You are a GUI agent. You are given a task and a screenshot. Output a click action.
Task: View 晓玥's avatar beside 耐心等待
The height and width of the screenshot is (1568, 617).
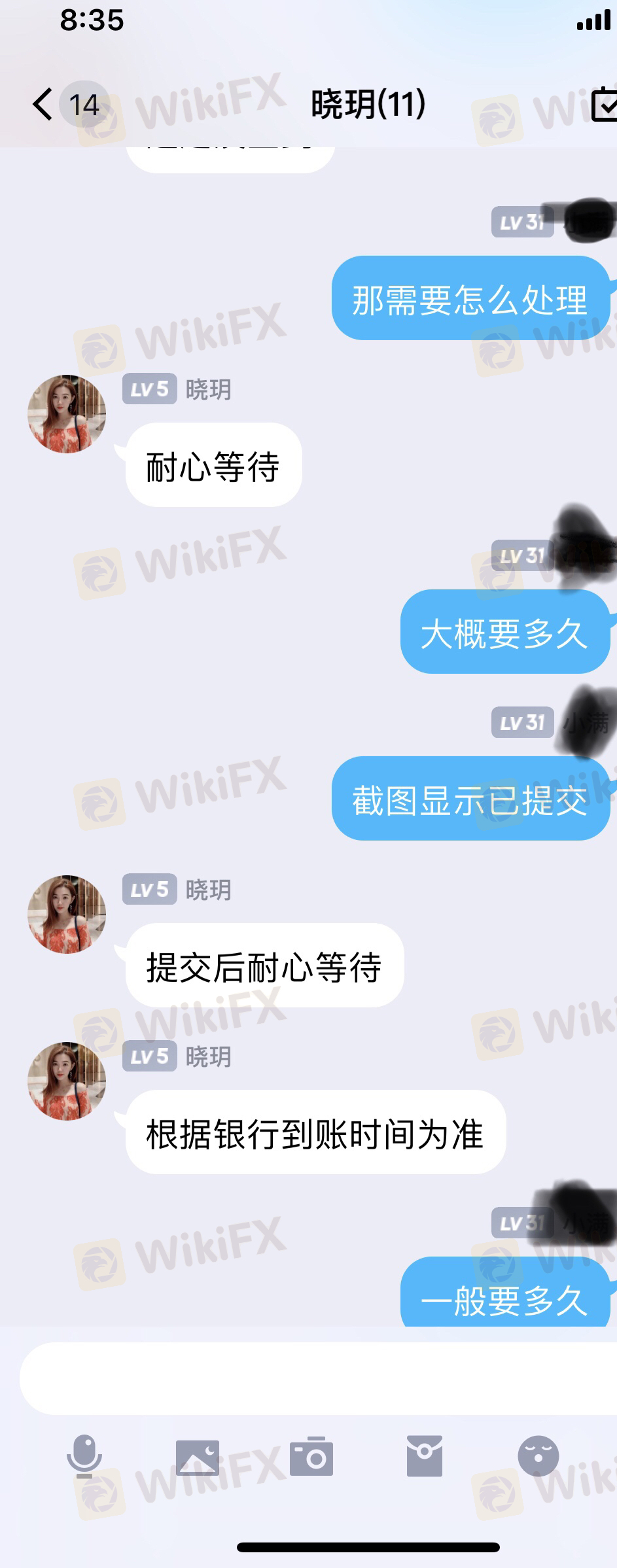[x=67, y=414]
